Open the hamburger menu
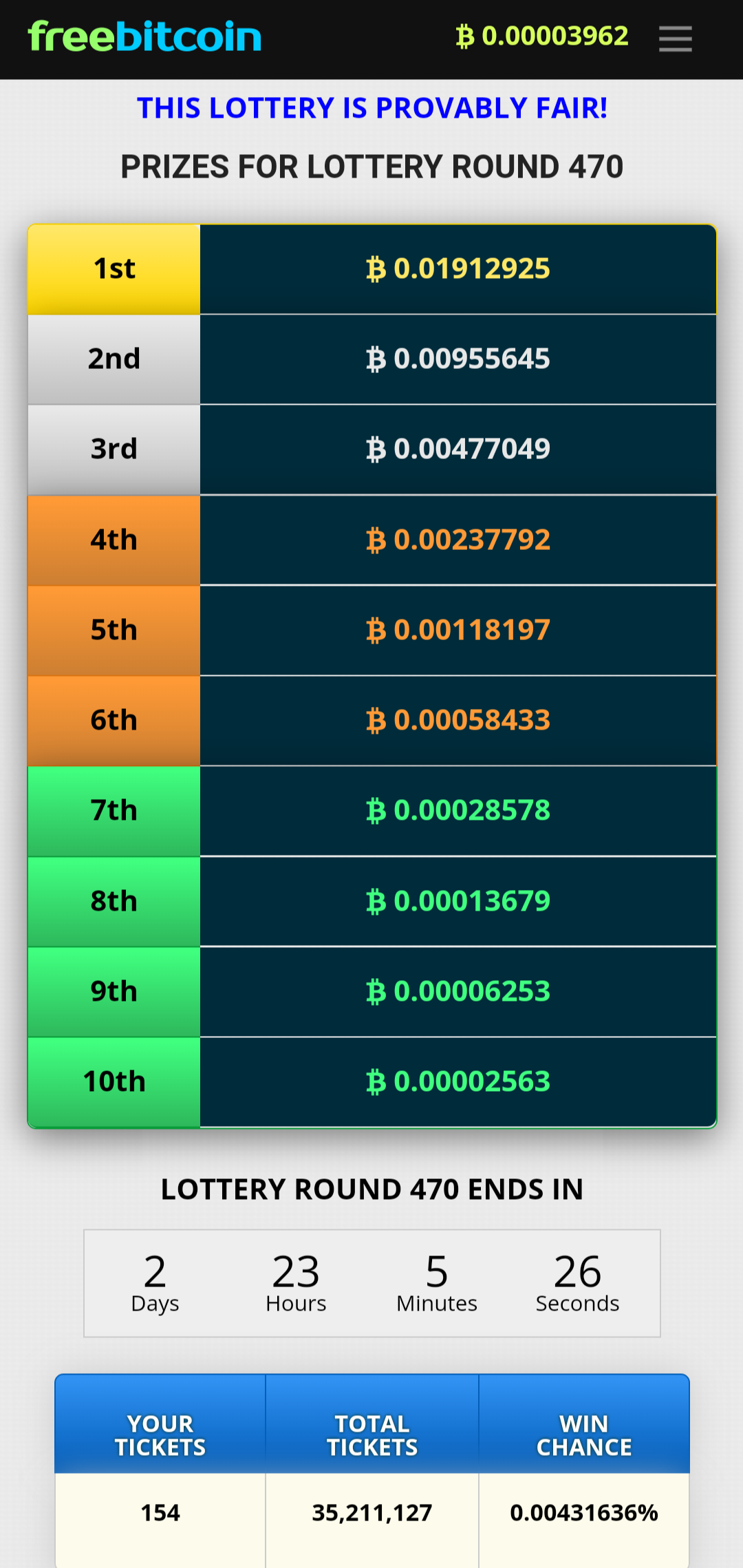Image resolution: width=743 pixels, height=1568 pixels. (675, 39)
